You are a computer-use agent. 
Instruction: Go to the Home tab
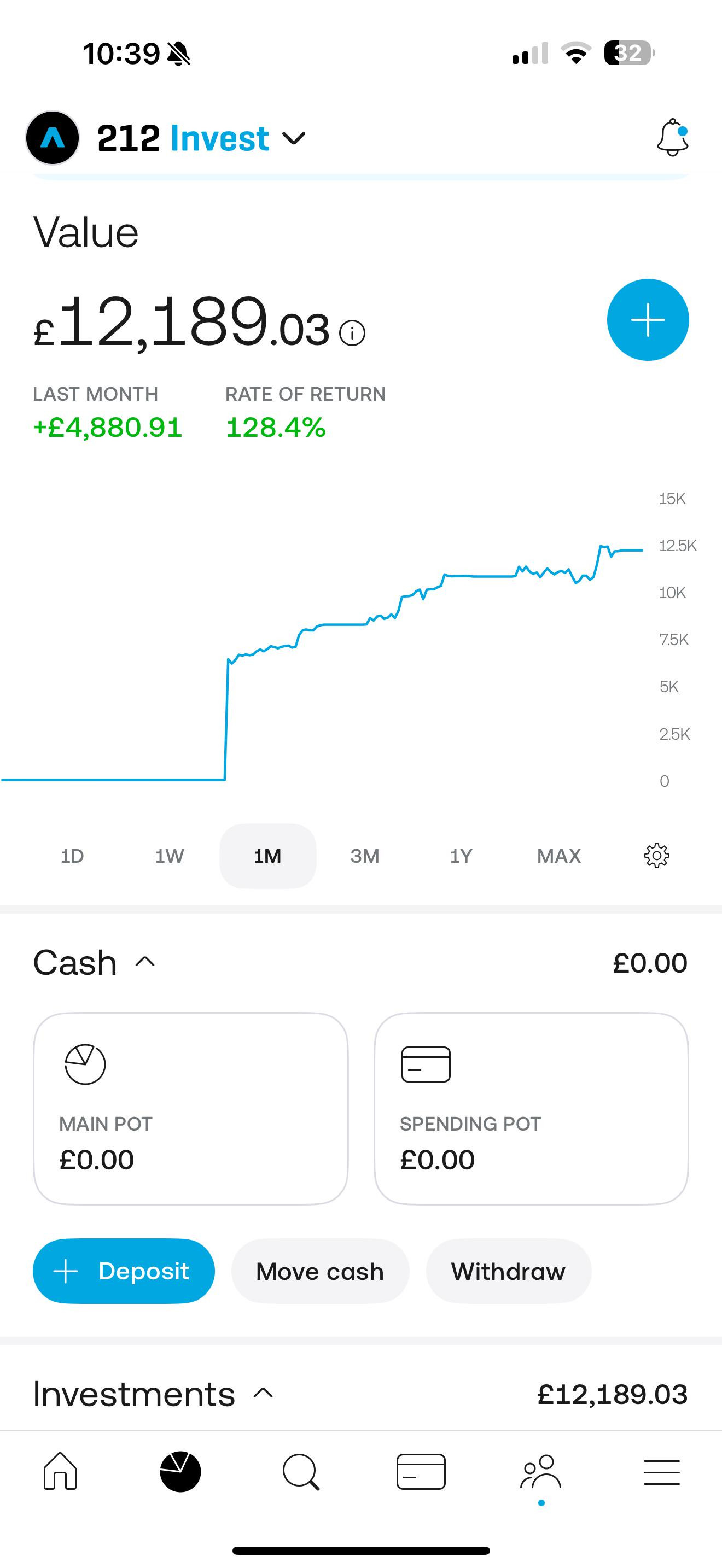pos(60,1472)
